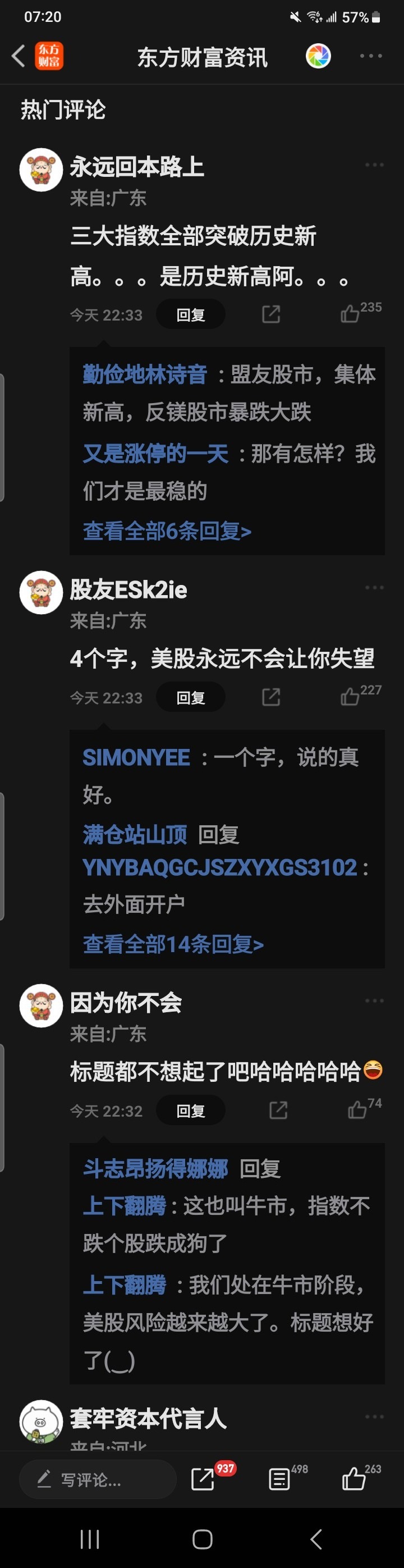Go back using the top-left arrow
Image resolution: width=404 pixels, height=1568 pixels.
tap(19, 56)
